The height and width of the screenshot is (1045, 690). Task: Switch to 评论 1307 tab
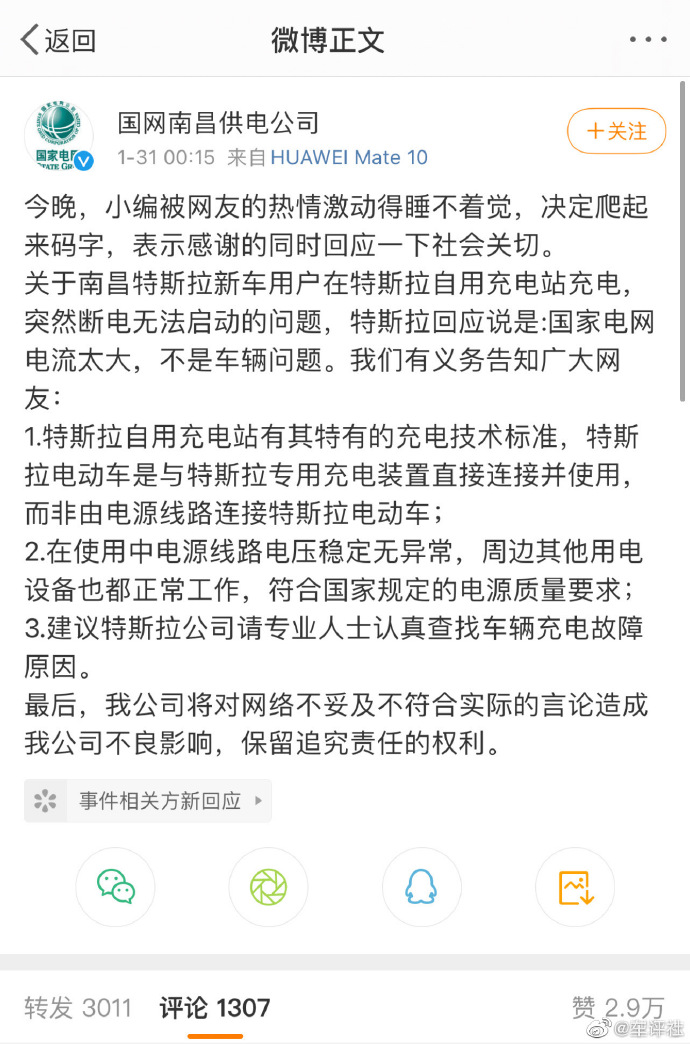[x=215, y=1007]
